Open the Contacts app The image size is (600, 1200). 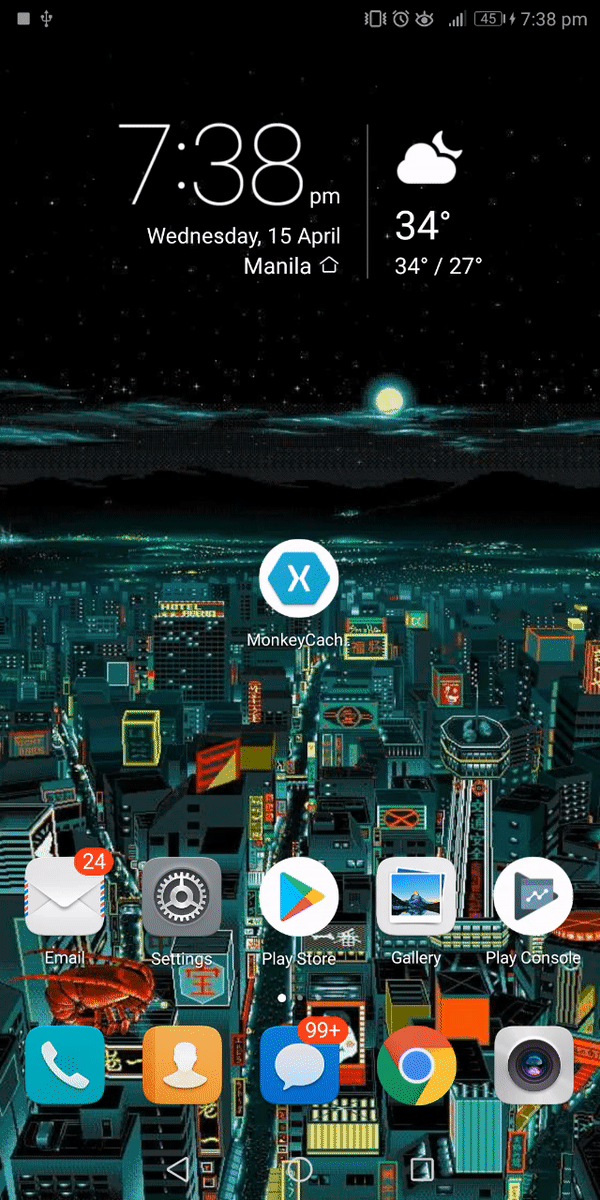coord(182,1065)
